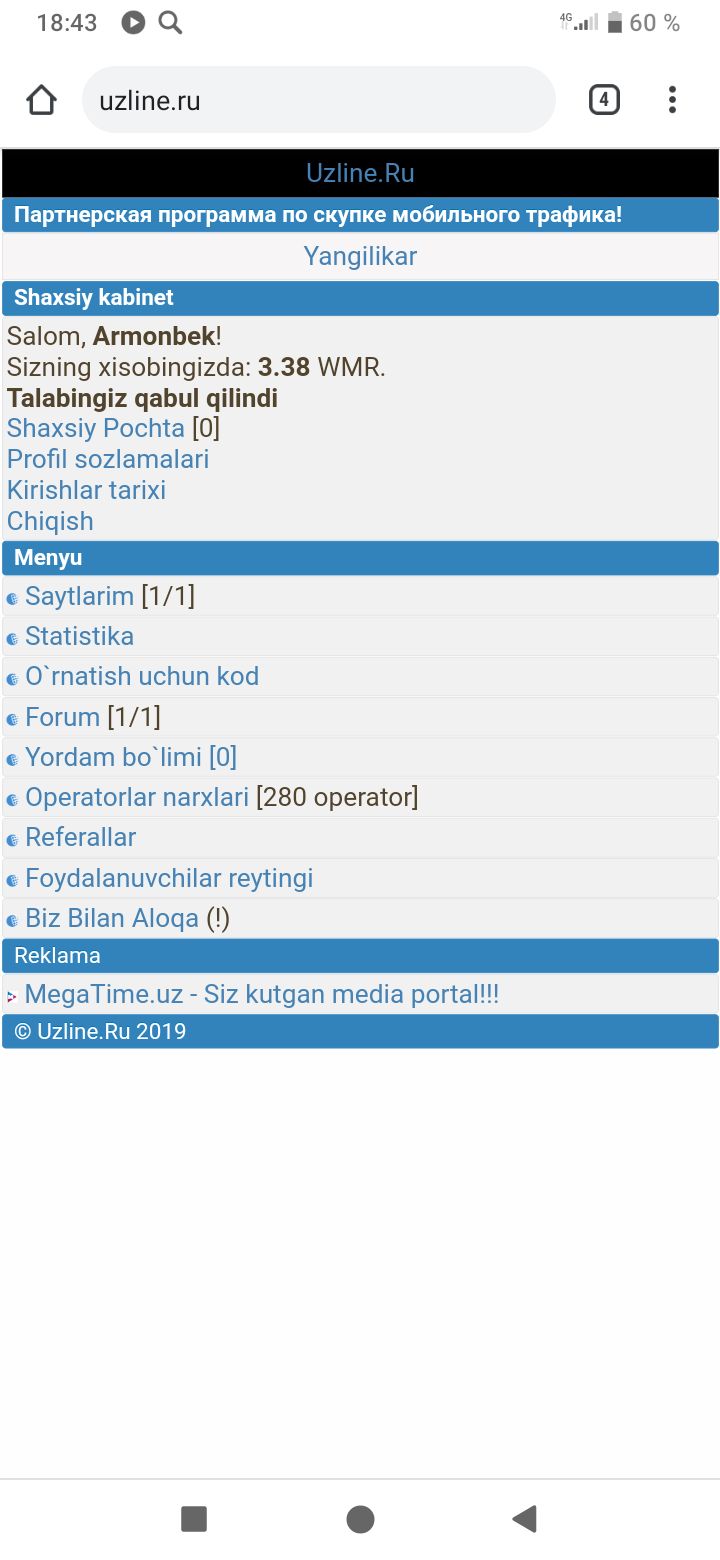The image size is (720, 1560).
Task: Open the MegaTime.uz ad link
Action: (x=262, y=994)
